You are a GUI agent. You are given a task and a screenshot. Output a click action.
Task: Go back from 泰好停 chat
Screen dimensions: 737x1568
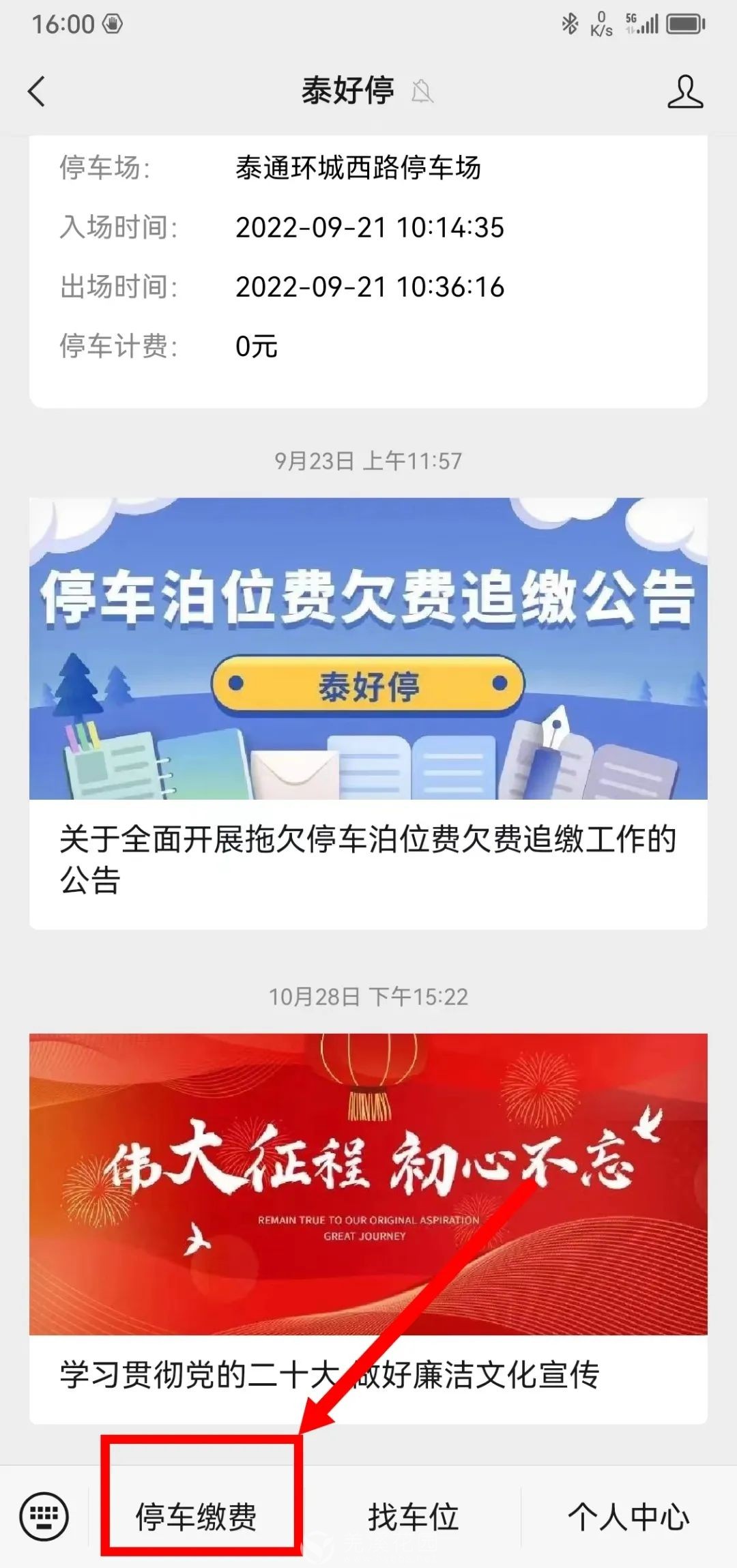[37, 91]
